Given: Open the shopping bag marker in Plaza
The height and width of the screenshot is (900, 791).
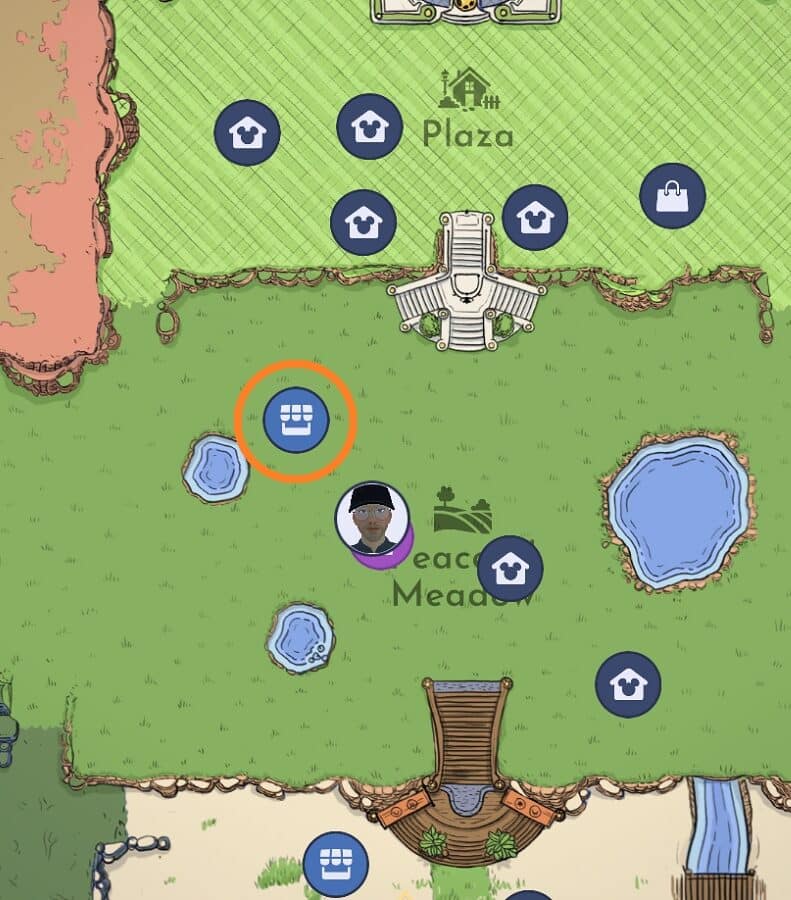Looking at the screenshot, I should [673, 196].
